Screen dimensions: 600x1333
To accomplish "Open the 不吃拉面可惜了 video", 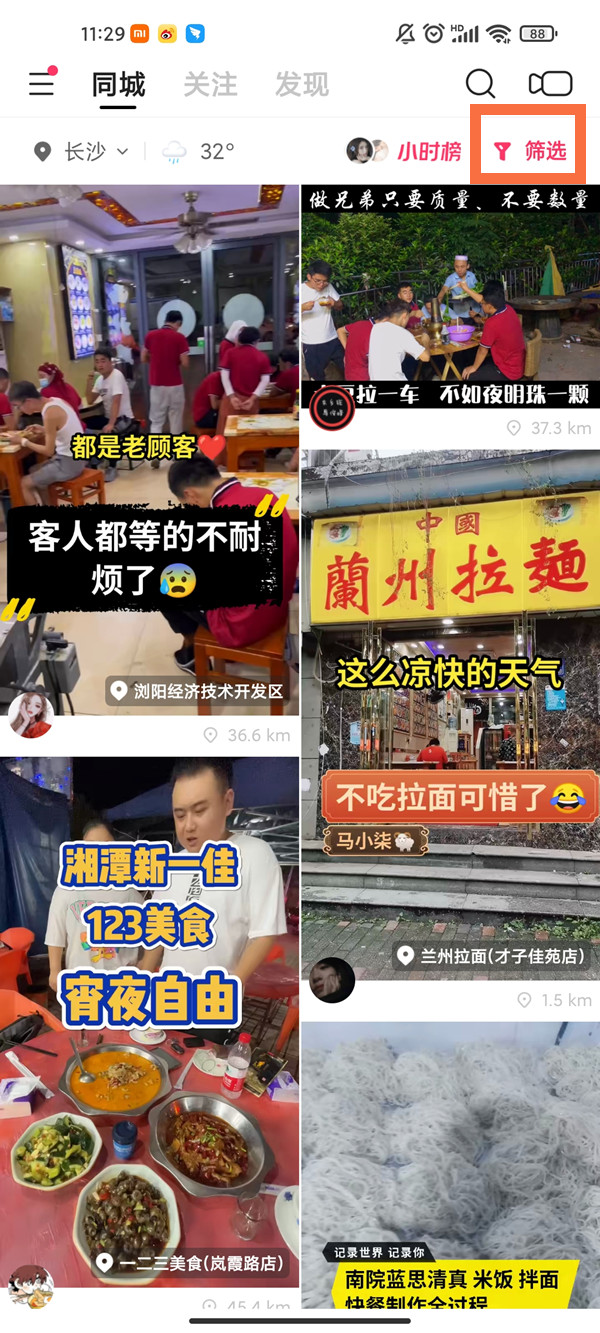I will coord(449,700).
